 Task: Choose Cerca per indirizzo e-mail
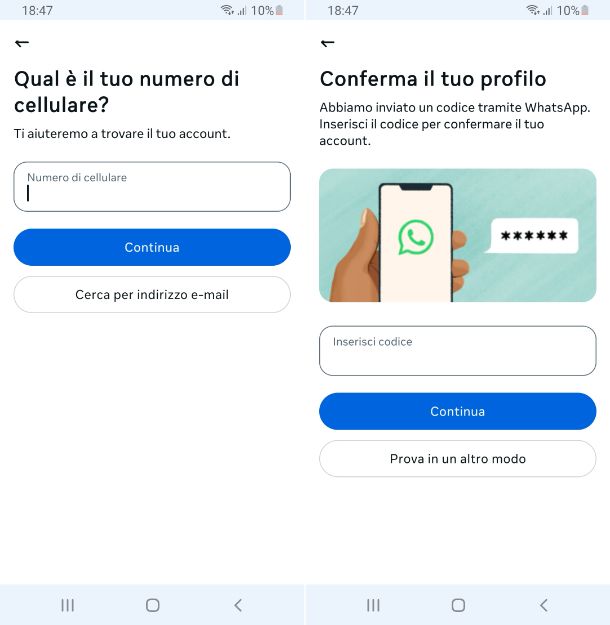click(x=152, y=295)
